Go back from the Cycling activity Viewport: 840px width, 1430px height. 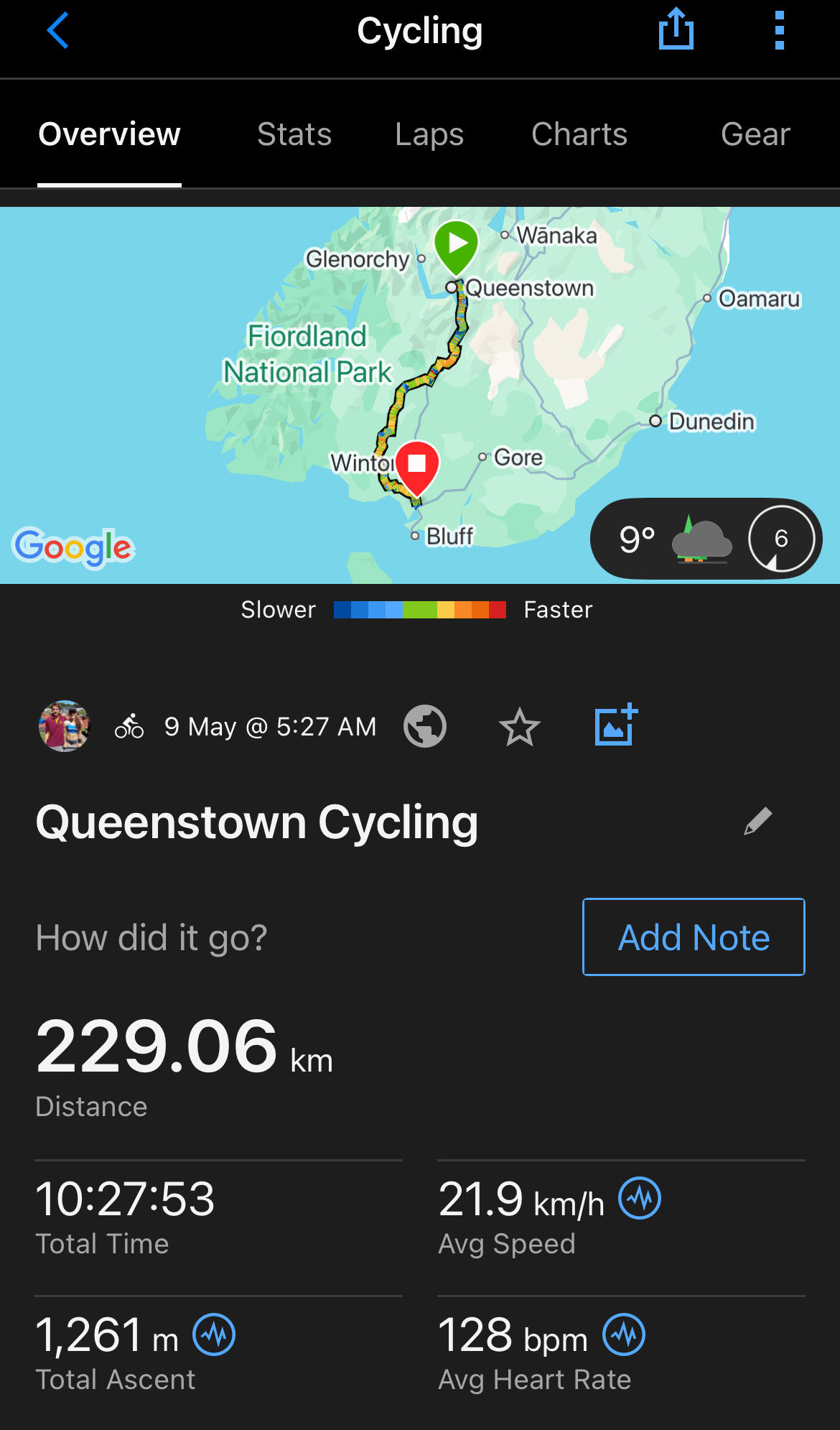point(57,31)
